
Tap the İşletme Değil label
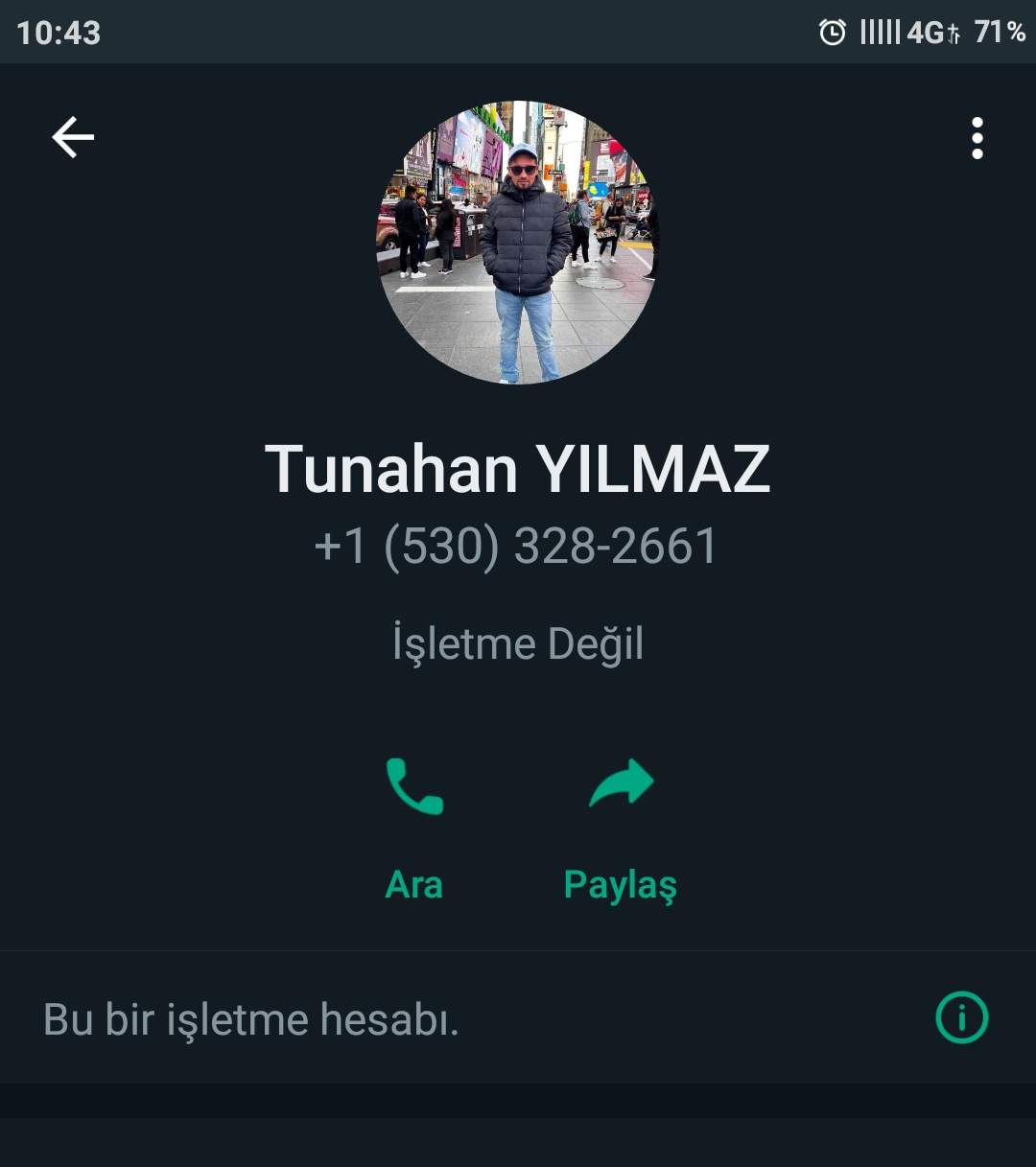tap(518, 642)
